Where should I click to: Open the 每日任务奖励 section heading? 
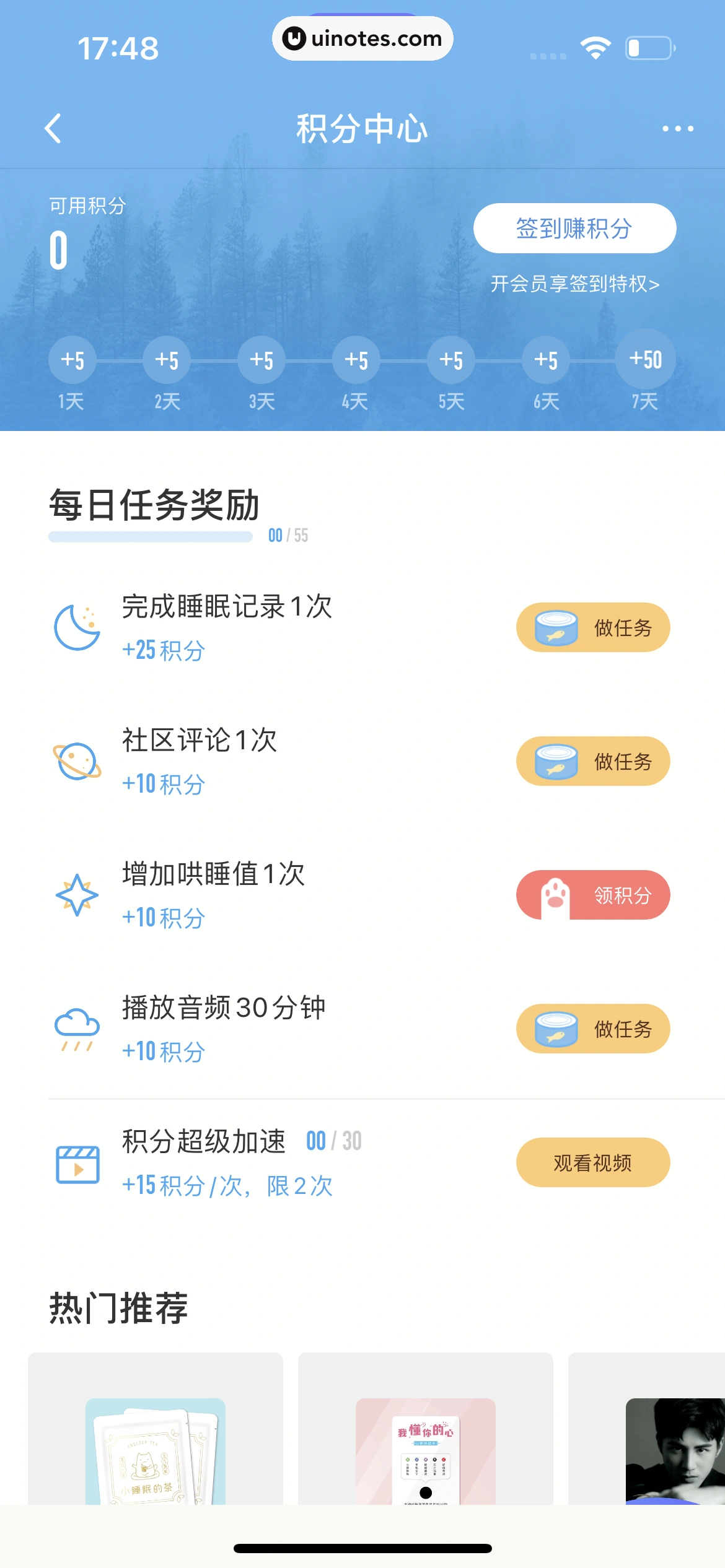coord(154,503)
